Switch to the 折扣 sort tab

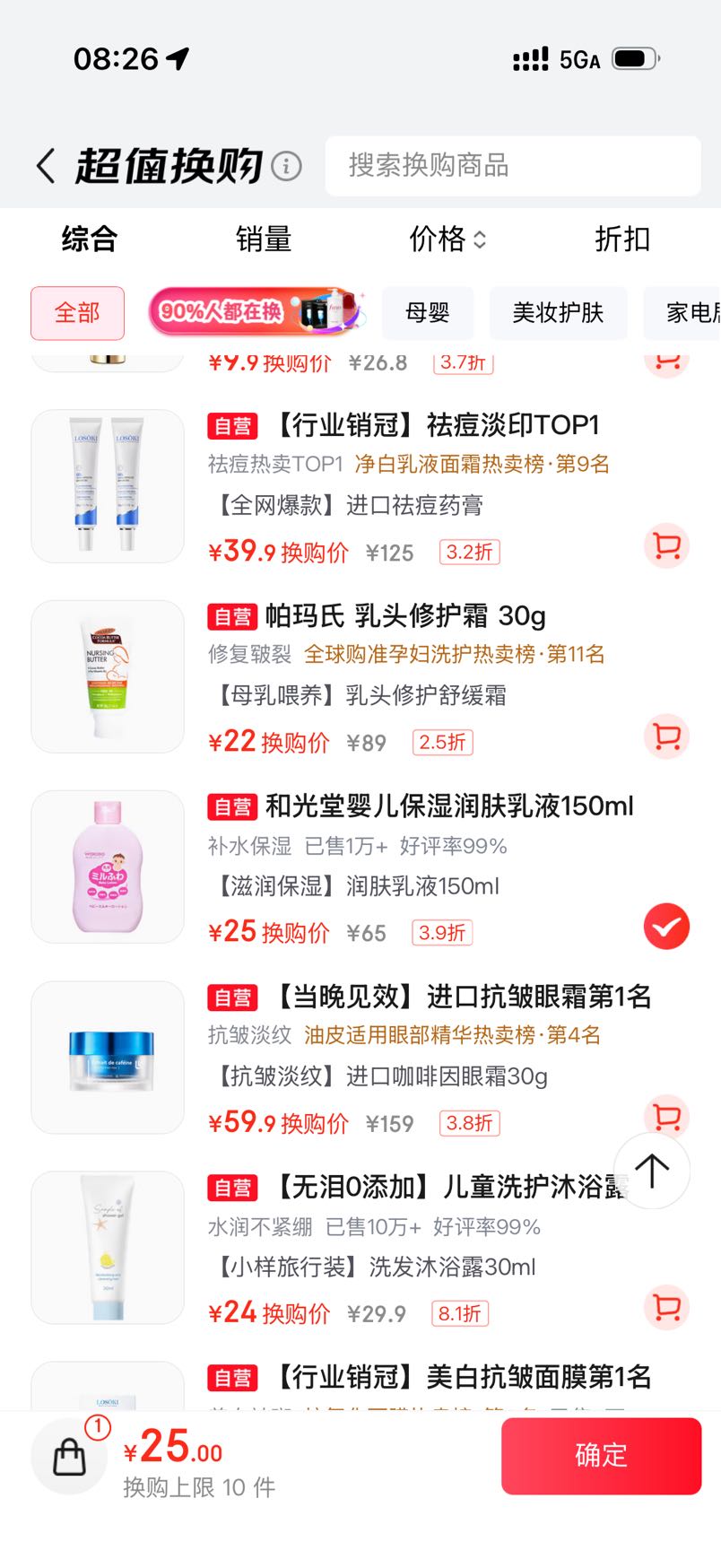pyautogui.click(x=622, y=240)
